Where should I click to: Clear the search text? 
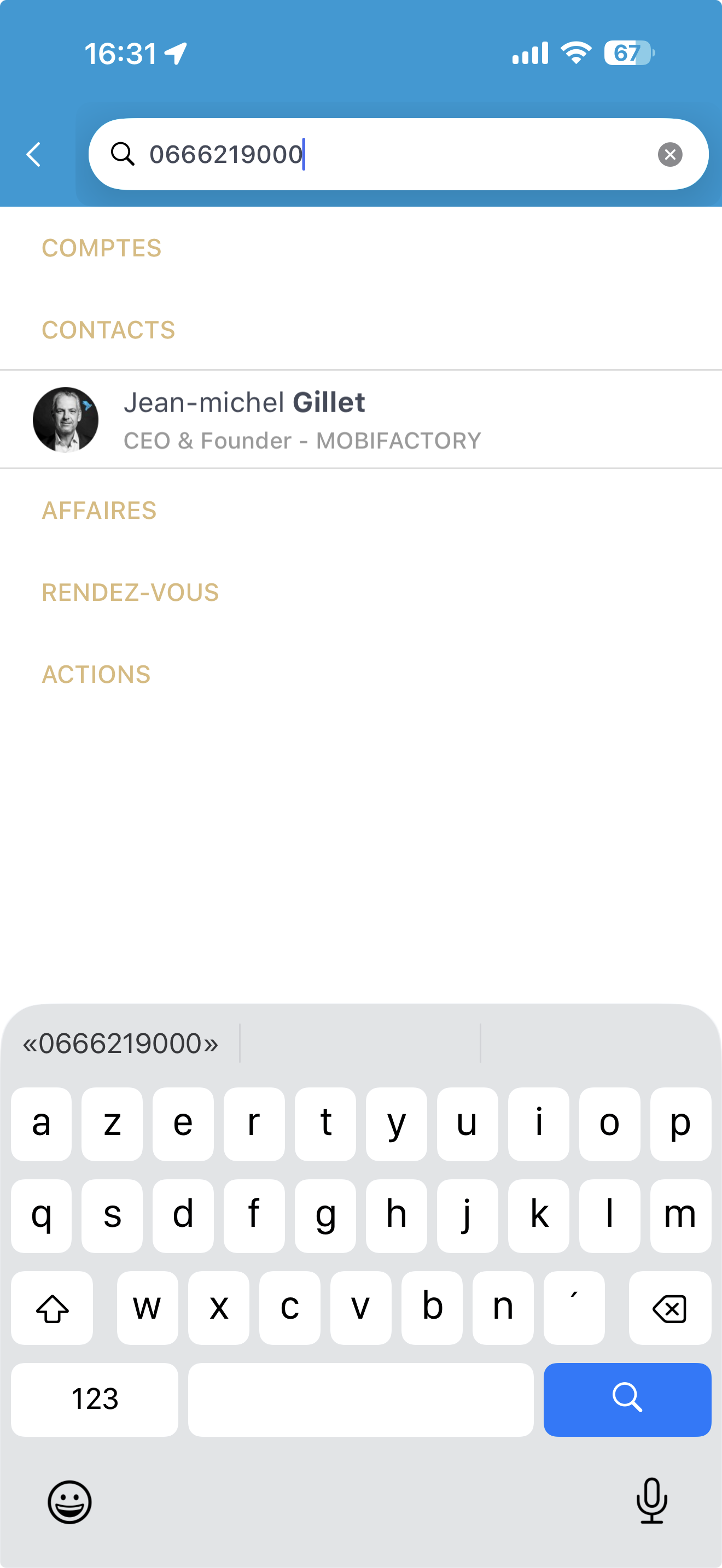point(669,155)
